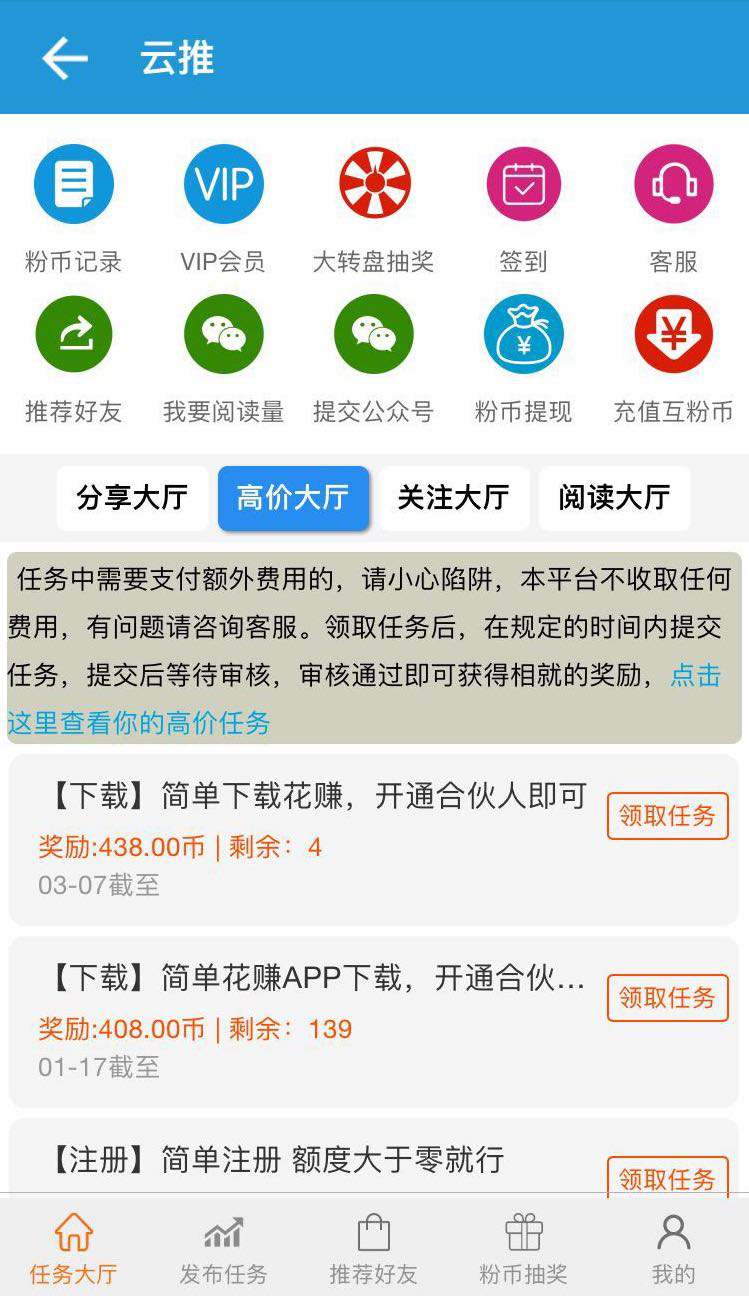This screenshot has height=1296, width=749.
Task: Switch to 关注大厅
Action: pos(453,498)
